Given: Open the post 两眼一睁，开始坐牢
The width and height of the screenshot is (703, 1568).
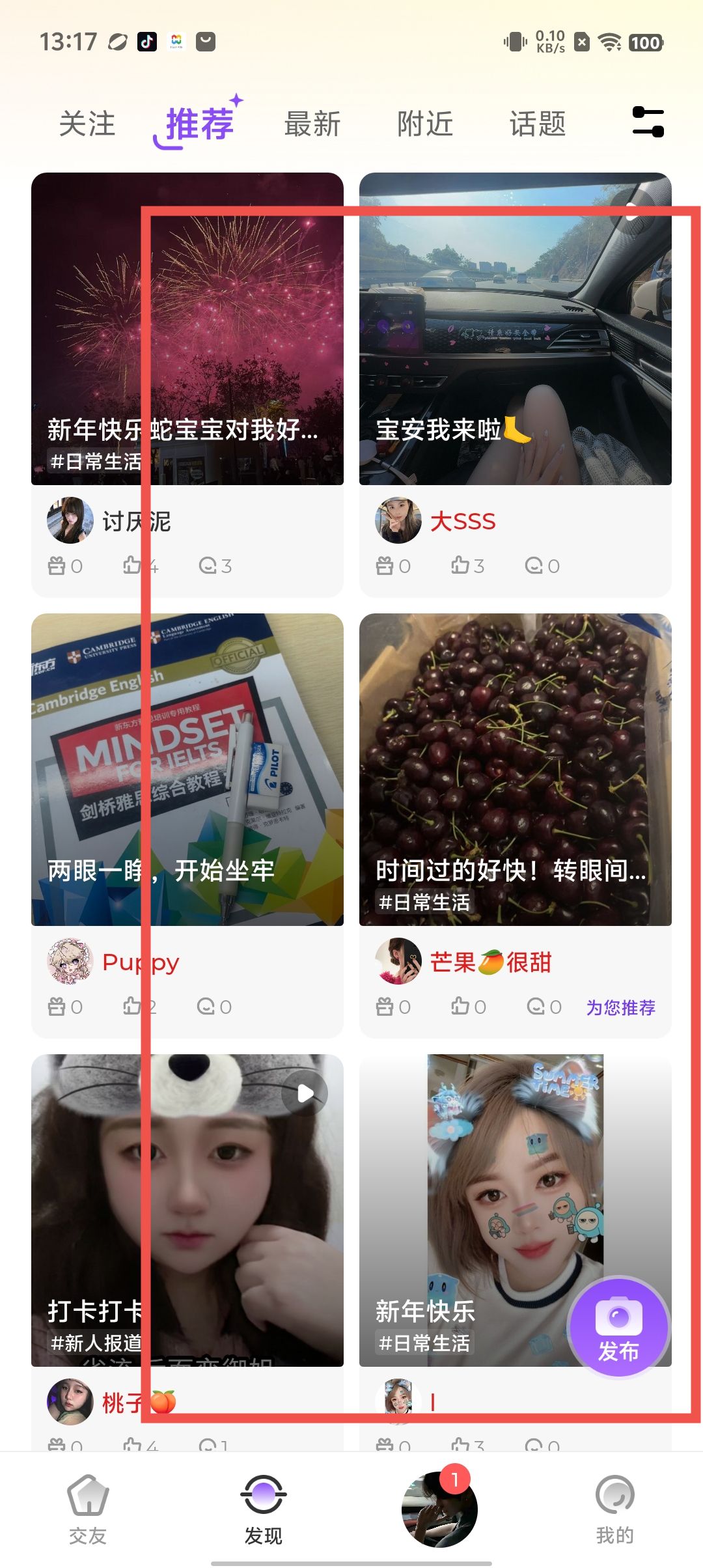Looking at the screenshot, I should coord(187,769).
